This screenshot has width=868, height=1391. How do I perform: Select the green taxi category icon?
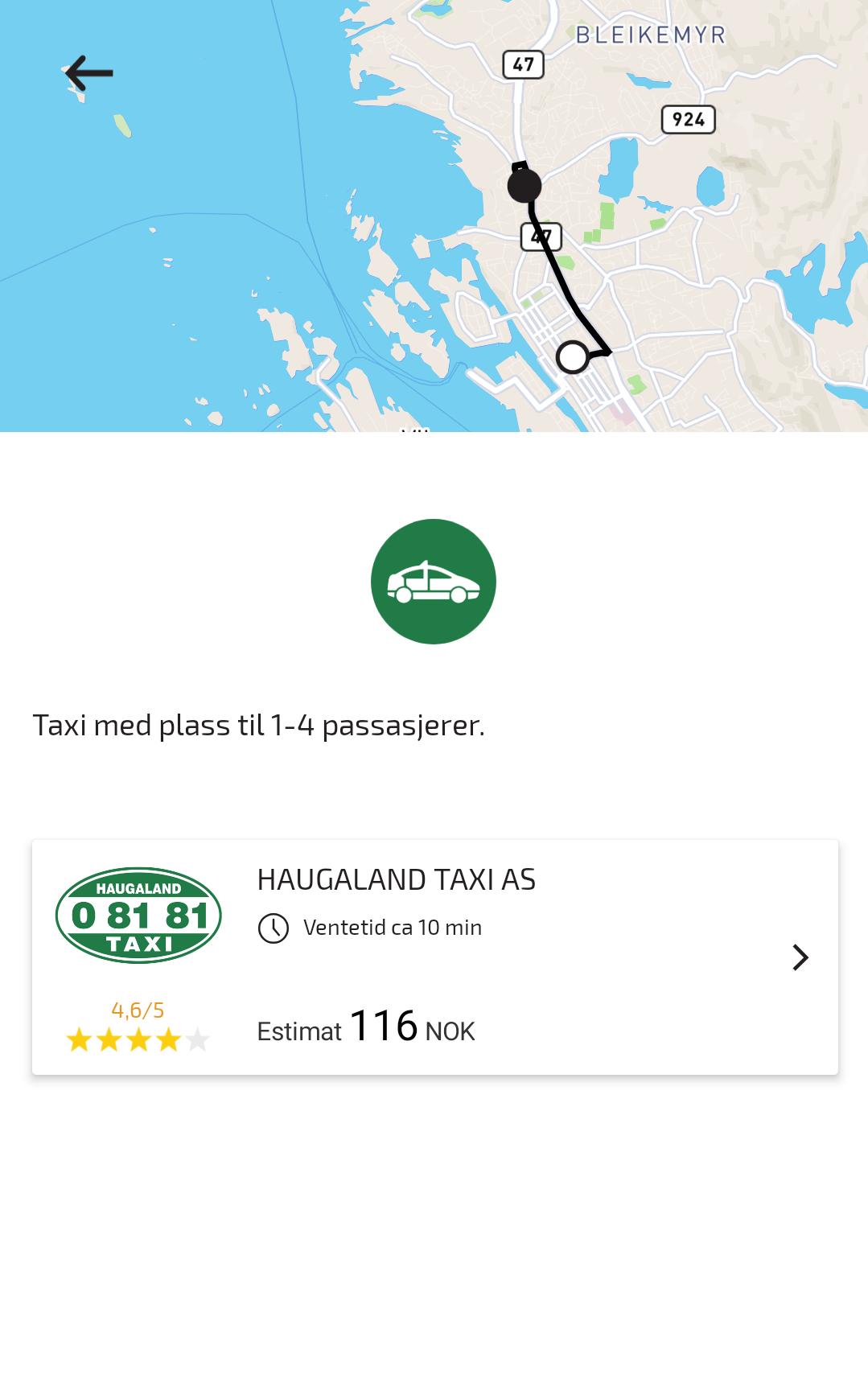pyautogui.click(x=433, y=581)
